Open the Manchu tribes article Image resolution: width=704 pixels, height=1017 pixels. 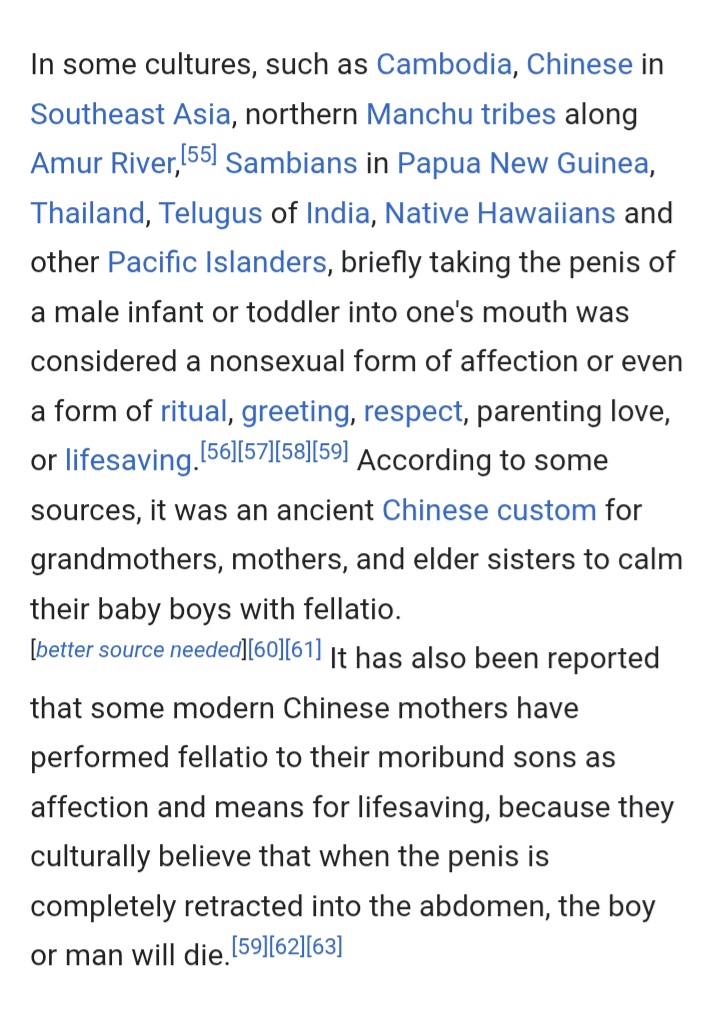(x=461, y=114)
